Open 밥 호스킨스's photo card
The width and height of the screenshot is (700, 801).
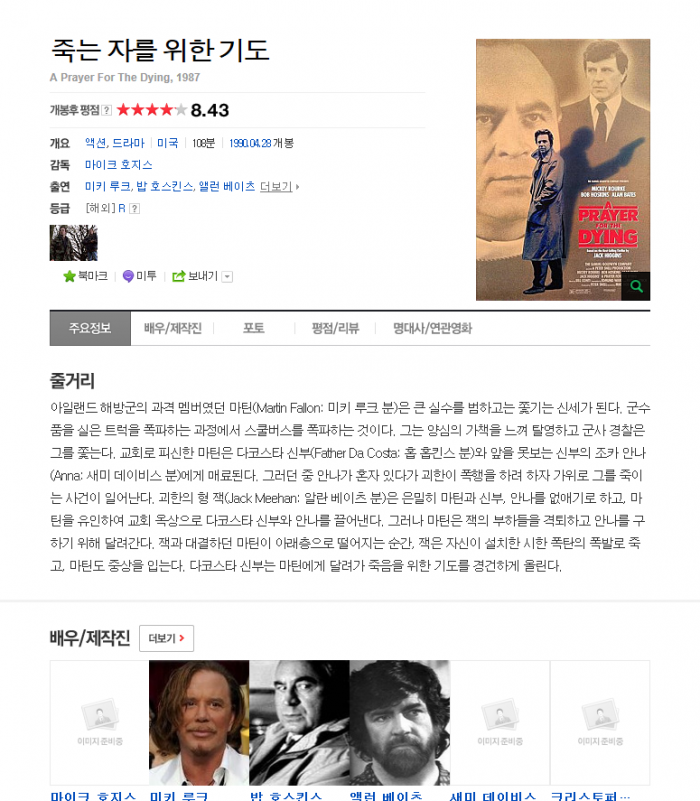pyautogui.click(x=299, y=722)
